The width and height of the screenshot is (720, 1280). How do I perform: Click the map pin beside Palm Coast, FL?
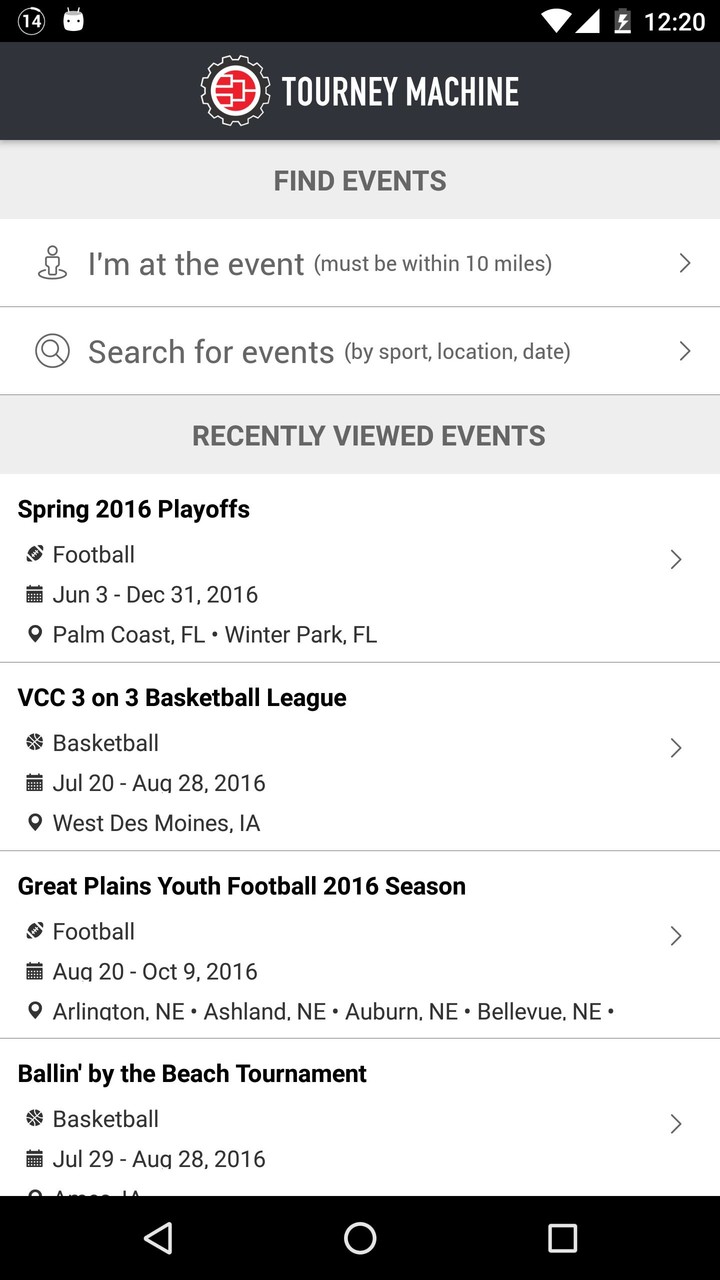coord(35,634)
